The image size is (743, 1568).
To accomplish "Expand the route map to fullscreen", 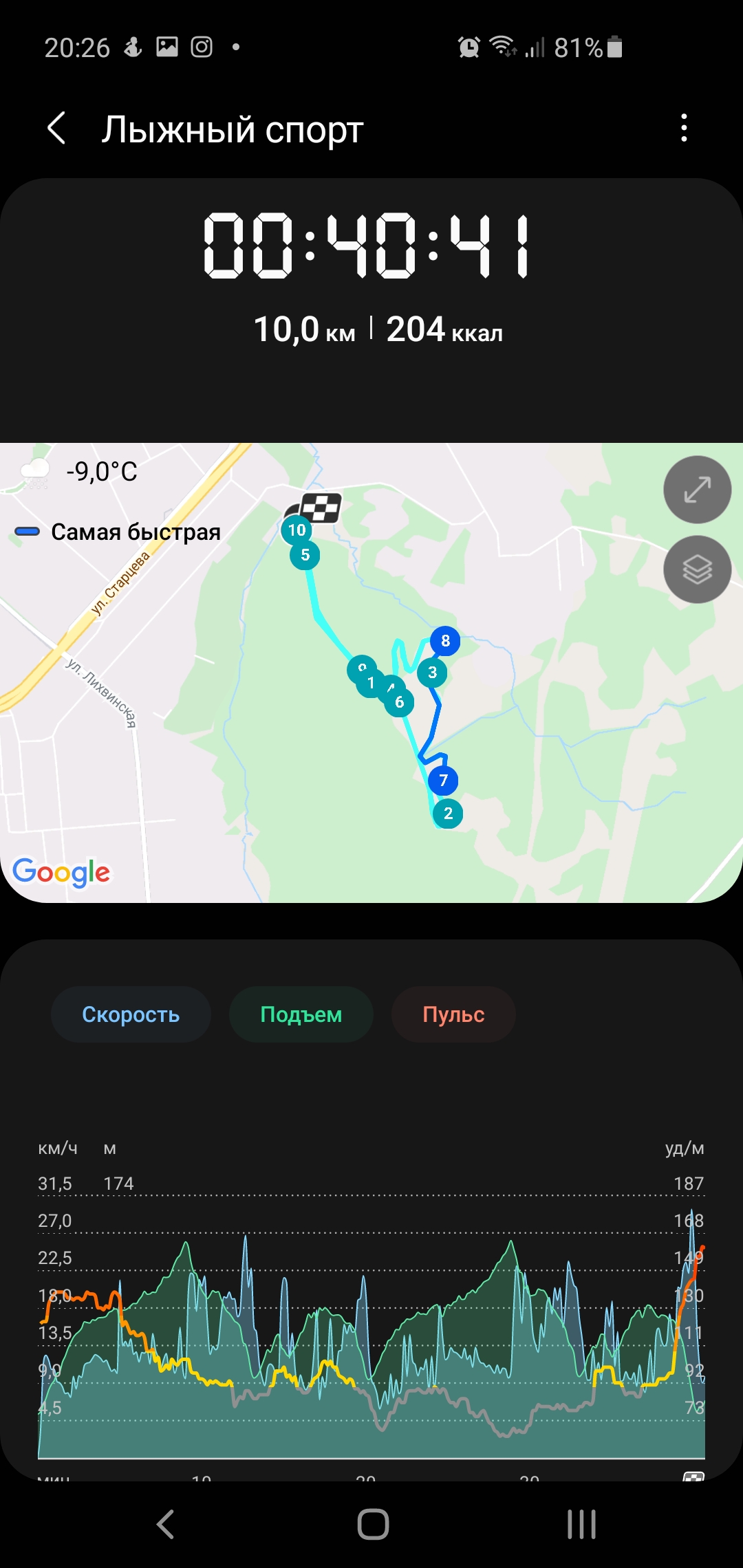I will tap(697, 490).
